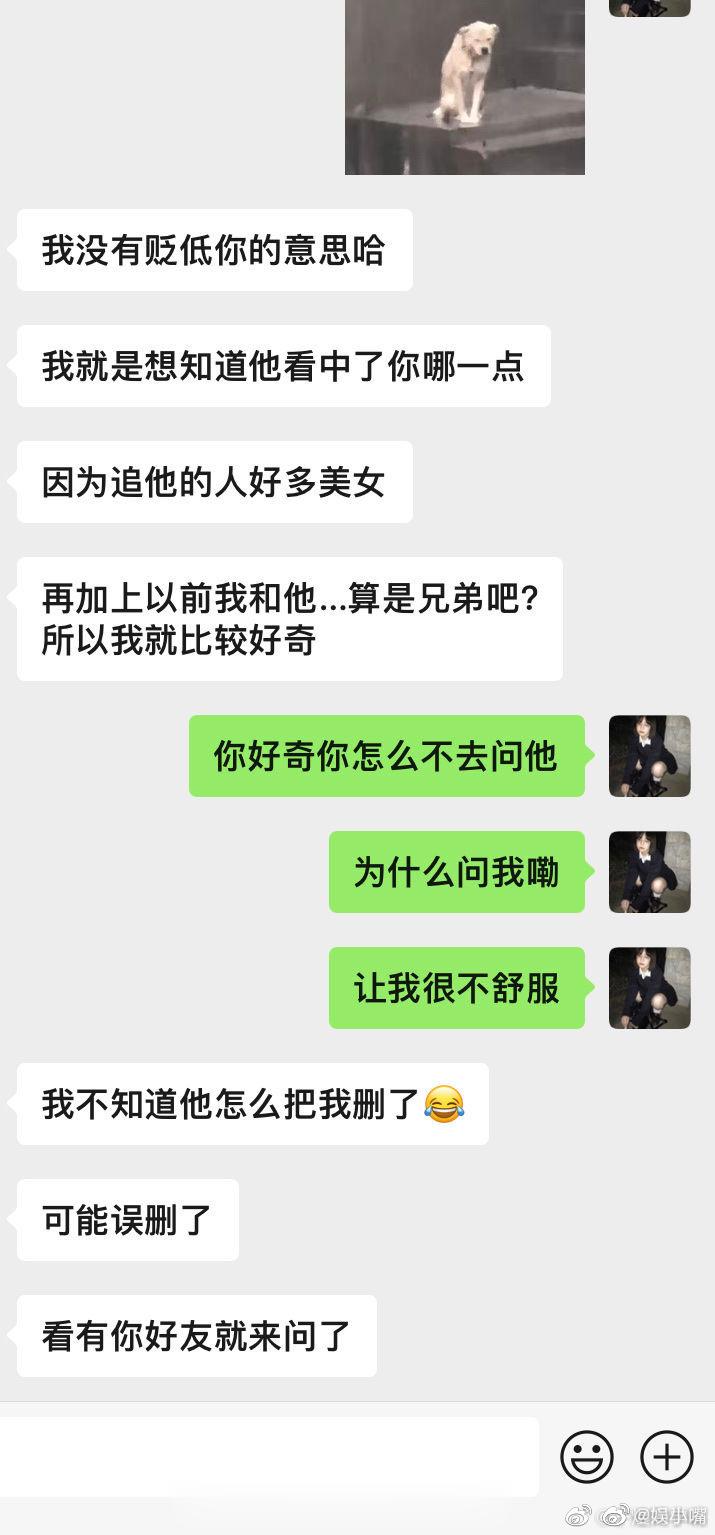Viewport: 715px width, 1535px height.
Task: Open the emoji sticker panel
Action: pos(587,1456)
